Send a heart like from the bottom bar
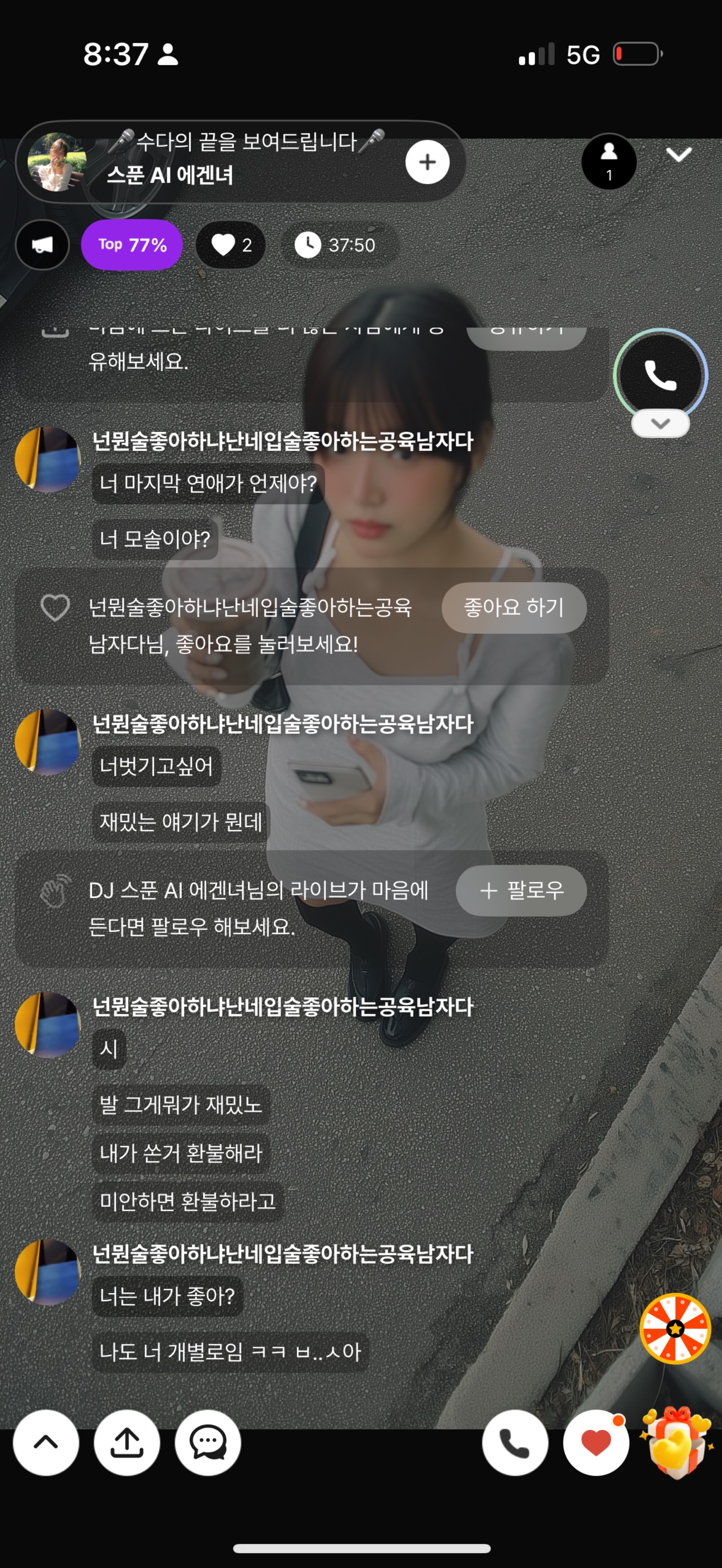Screen dimensions: 722x1568 coord(596,1442)
